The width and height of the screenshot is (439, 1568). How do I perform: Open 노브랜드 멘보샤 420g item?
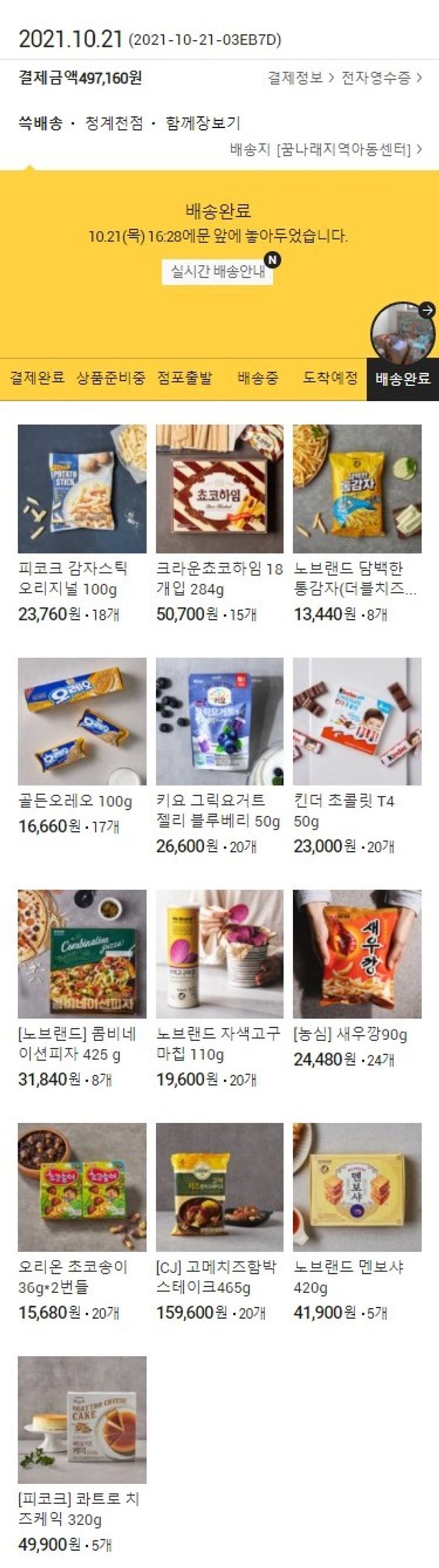357,1187
